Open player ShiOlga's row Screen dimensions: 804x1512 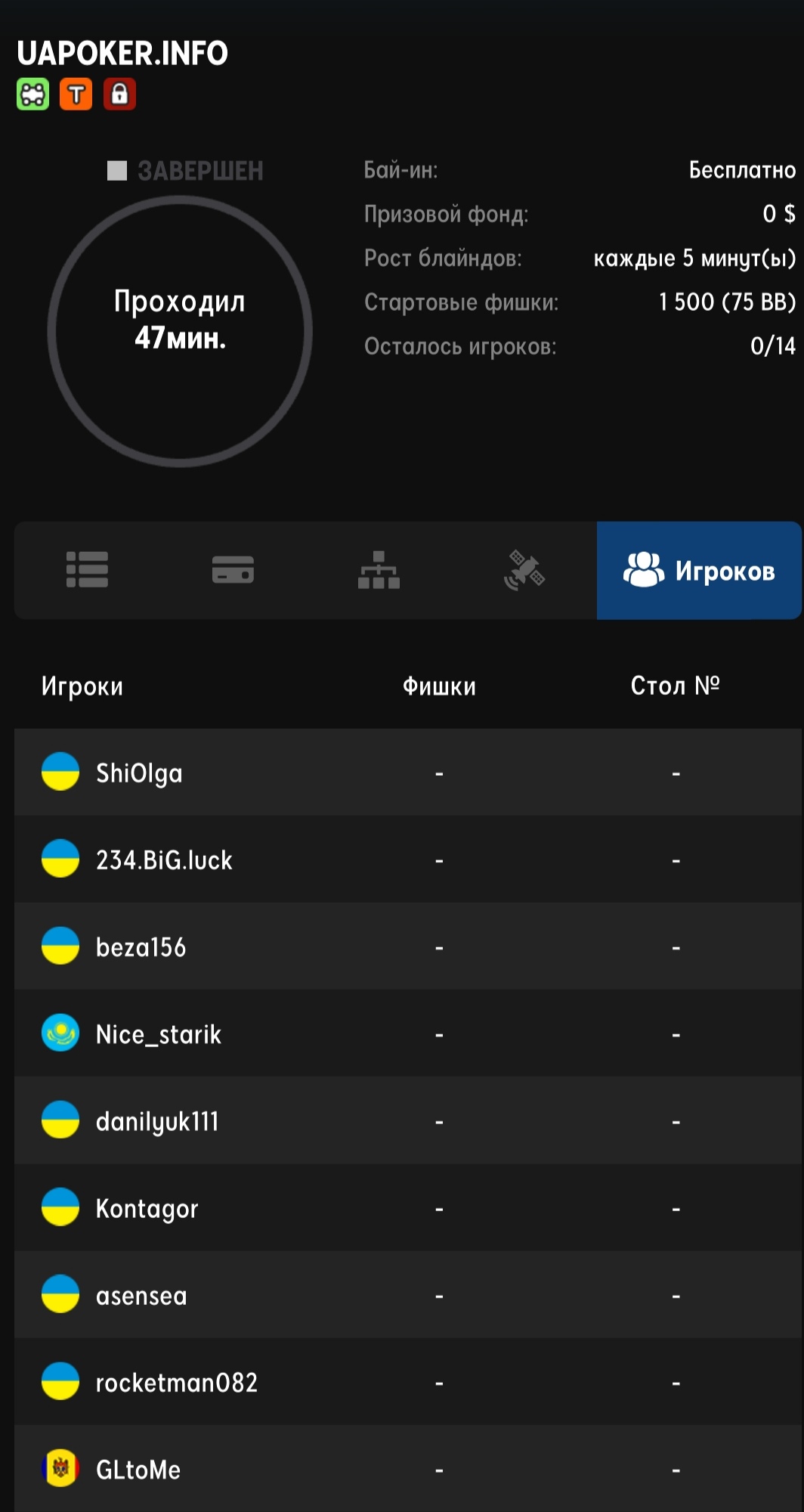pyautogui.click(x=408, y=773)
